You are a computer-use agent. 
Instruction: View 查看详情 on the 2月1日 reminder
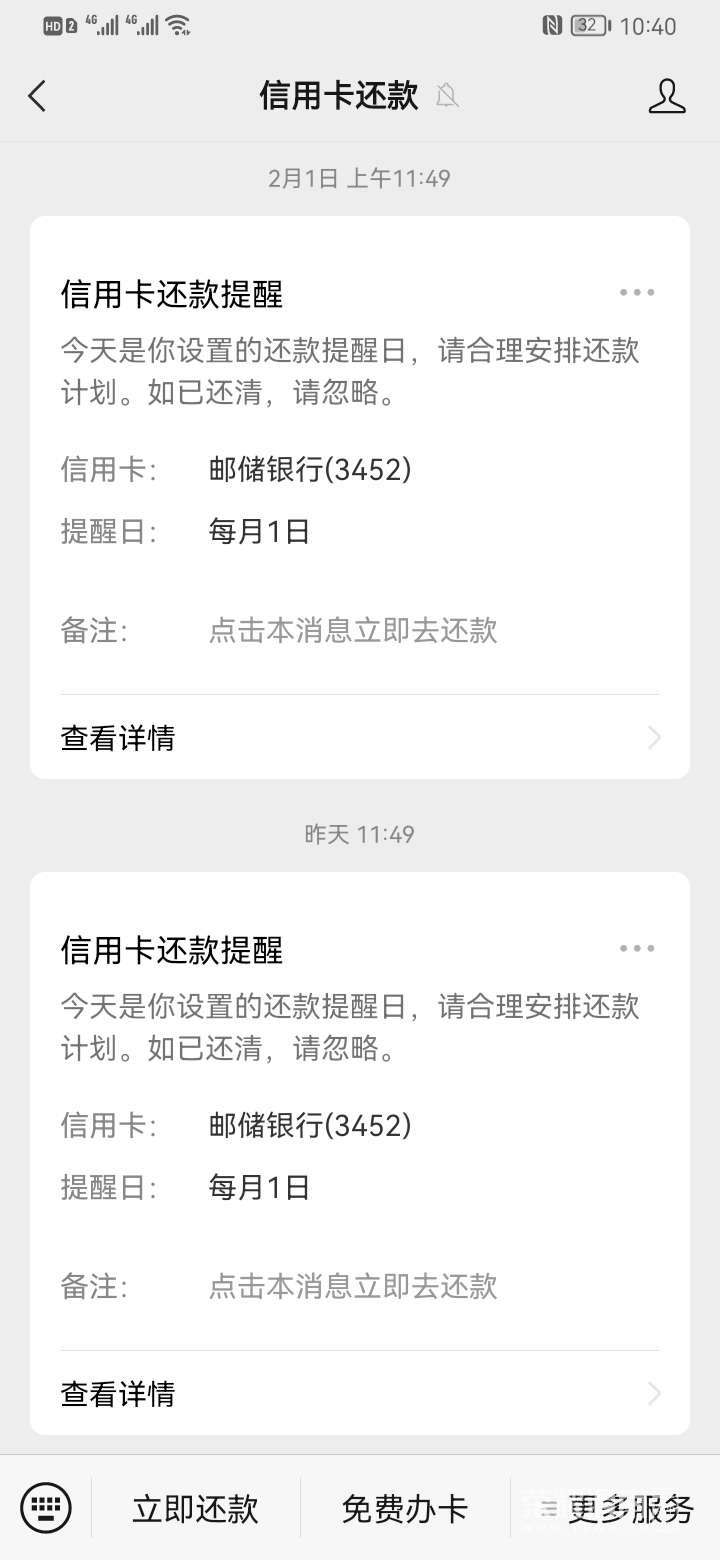tap(360, 738)
